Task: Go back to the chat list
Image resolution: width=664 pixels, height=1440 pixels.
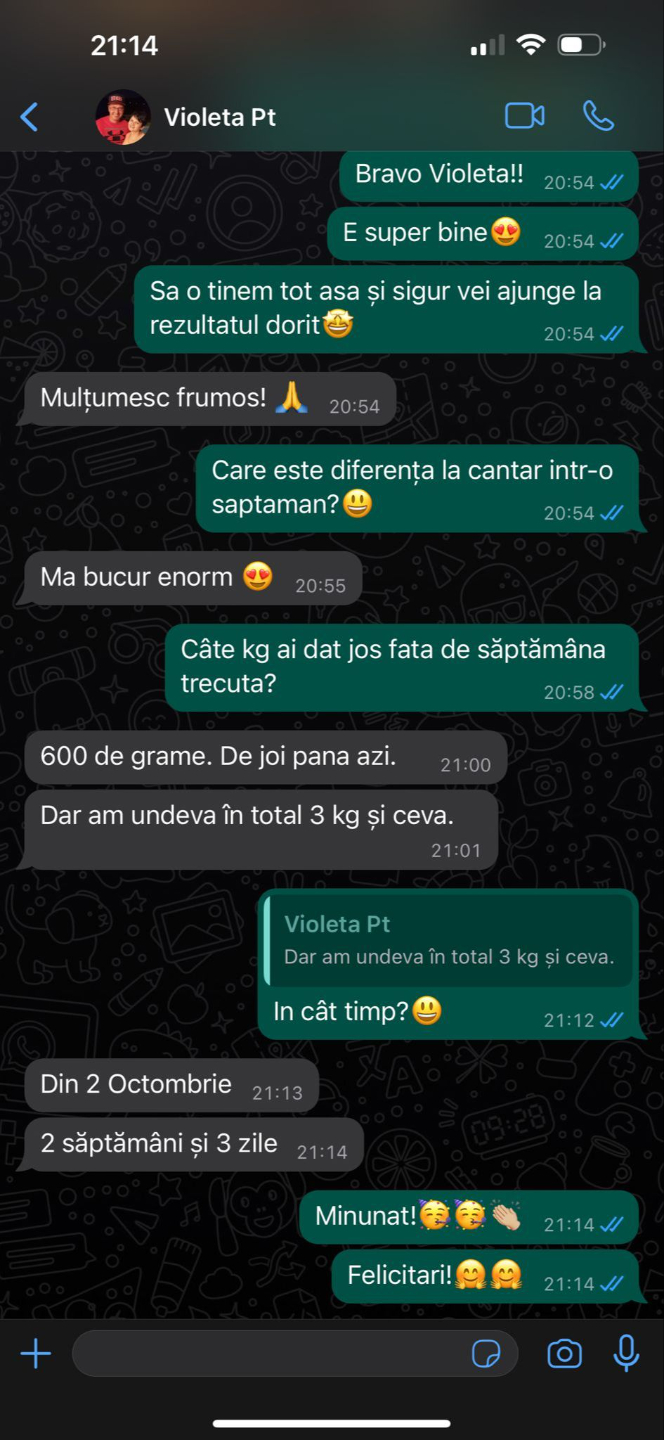Action: pyautogui.click(x=30, y=117)
